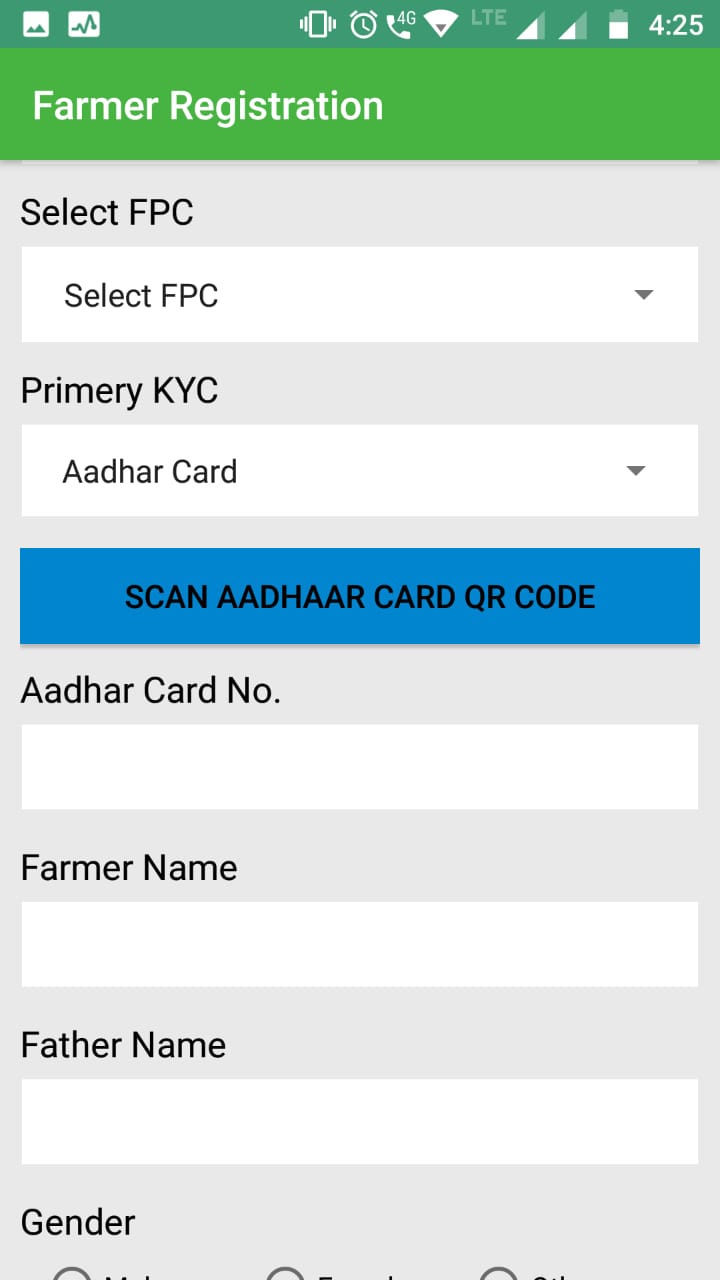Open the Select FPC dropdown

359,295
